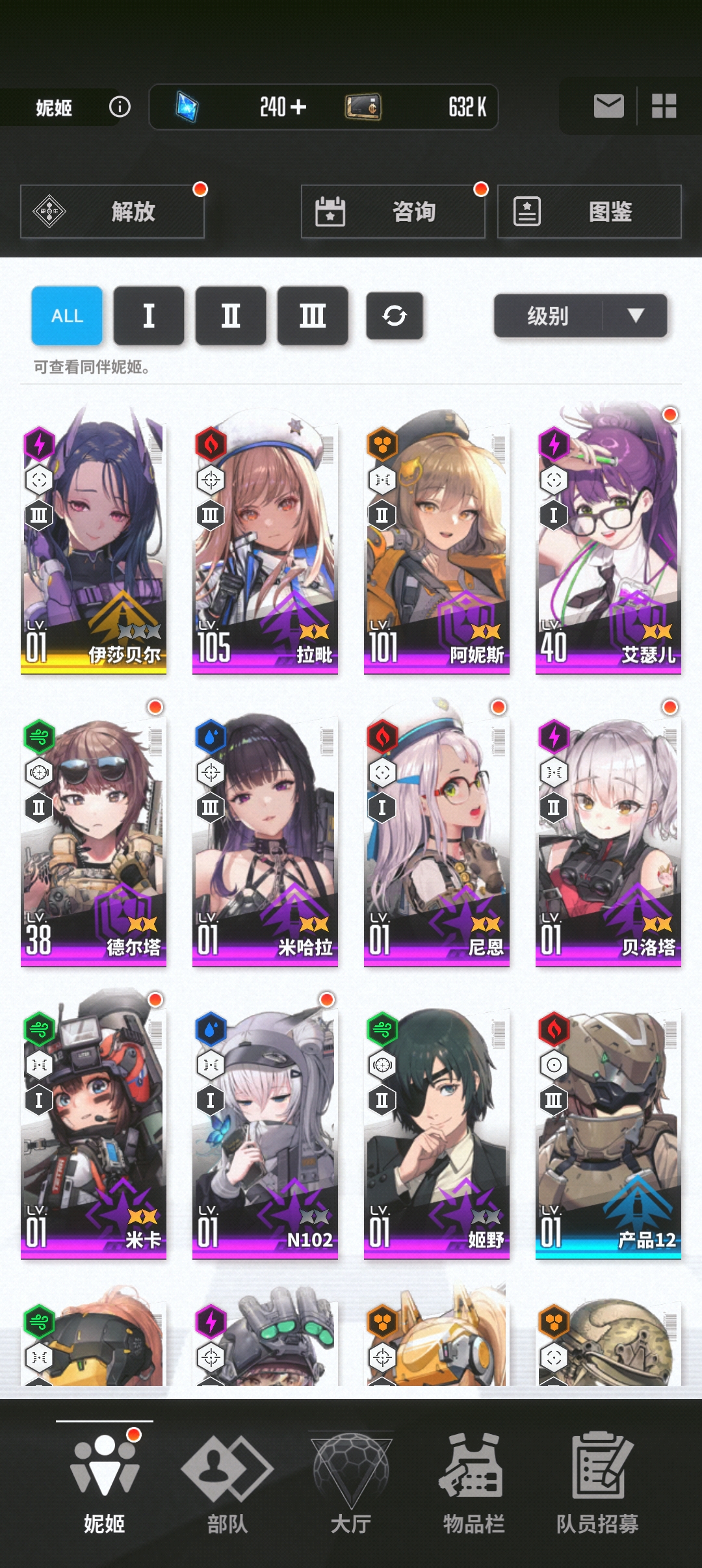
Task: Select the ALL filter
Action: click(x=67, y=316)
